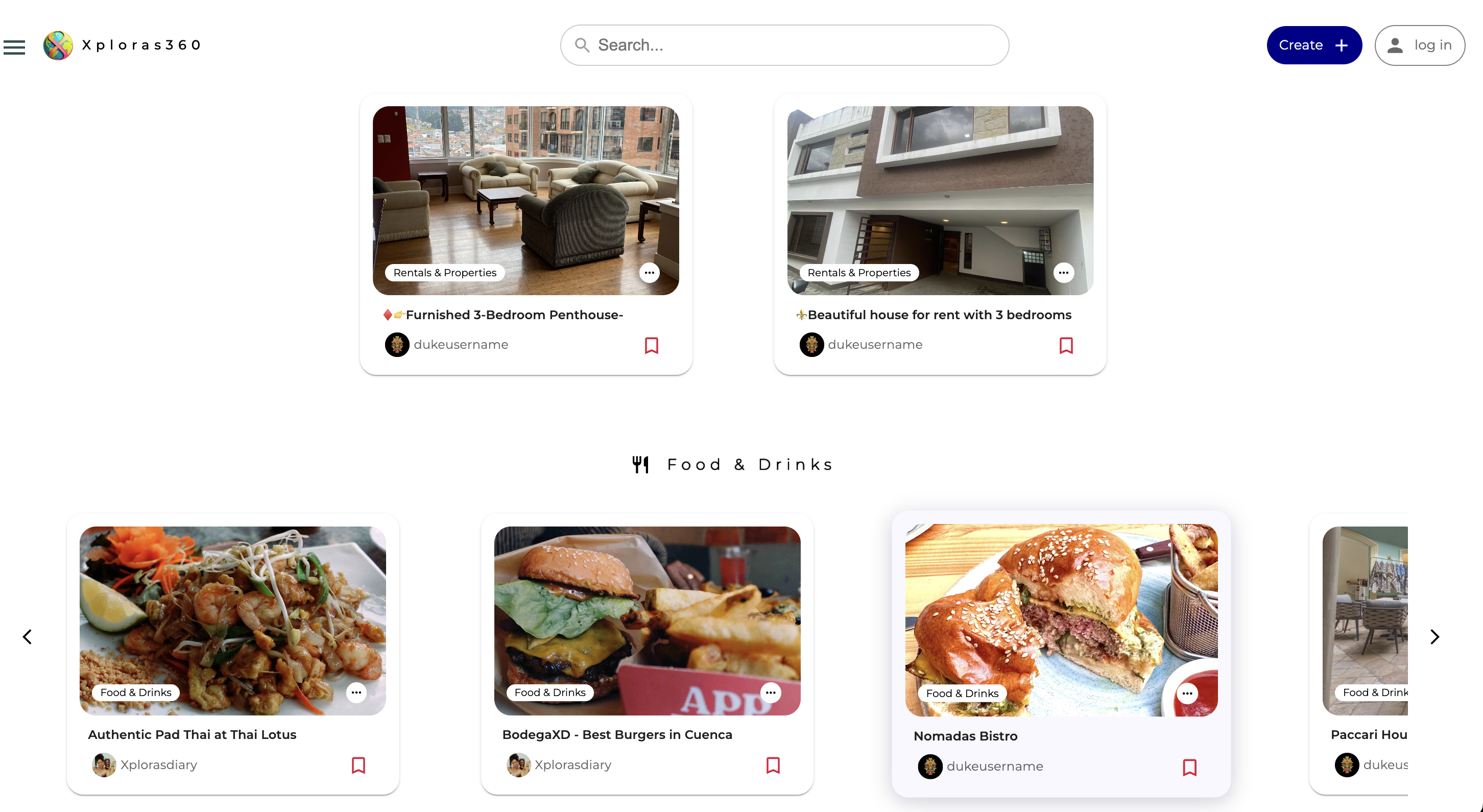
Task: Open the log in button
Action: click(1419, 45)
